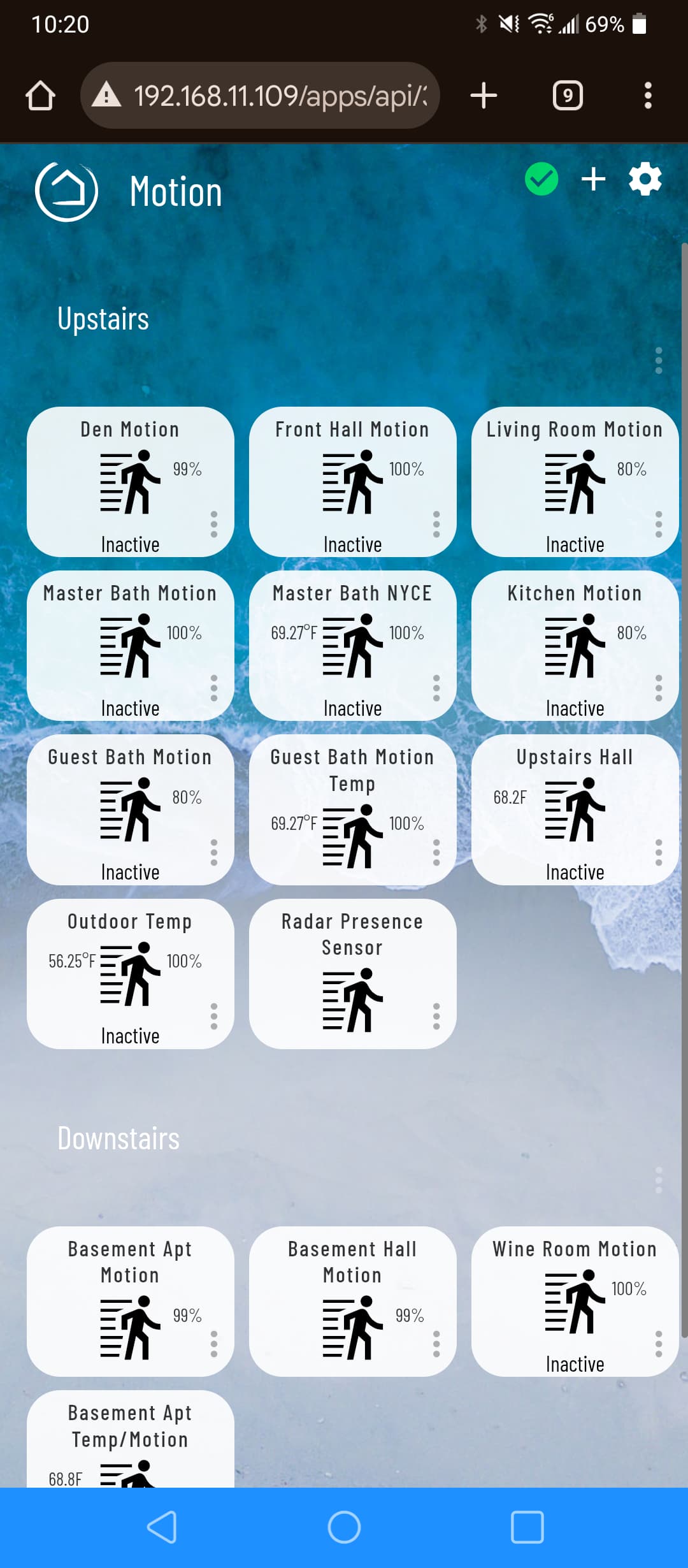
Task: Select the Living Room Motion tile
Action: coord(575,482)
